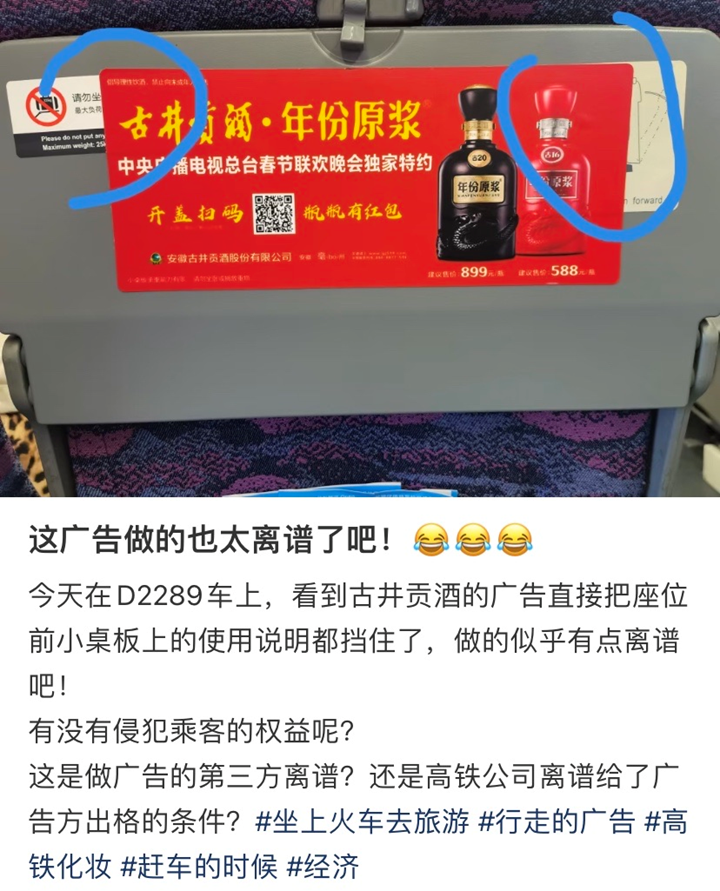Image resolution: width=720 pixels, height=891 pixels.
Task: Open the post photo of the seat-back ad
Action: click(x=360, y=248)
